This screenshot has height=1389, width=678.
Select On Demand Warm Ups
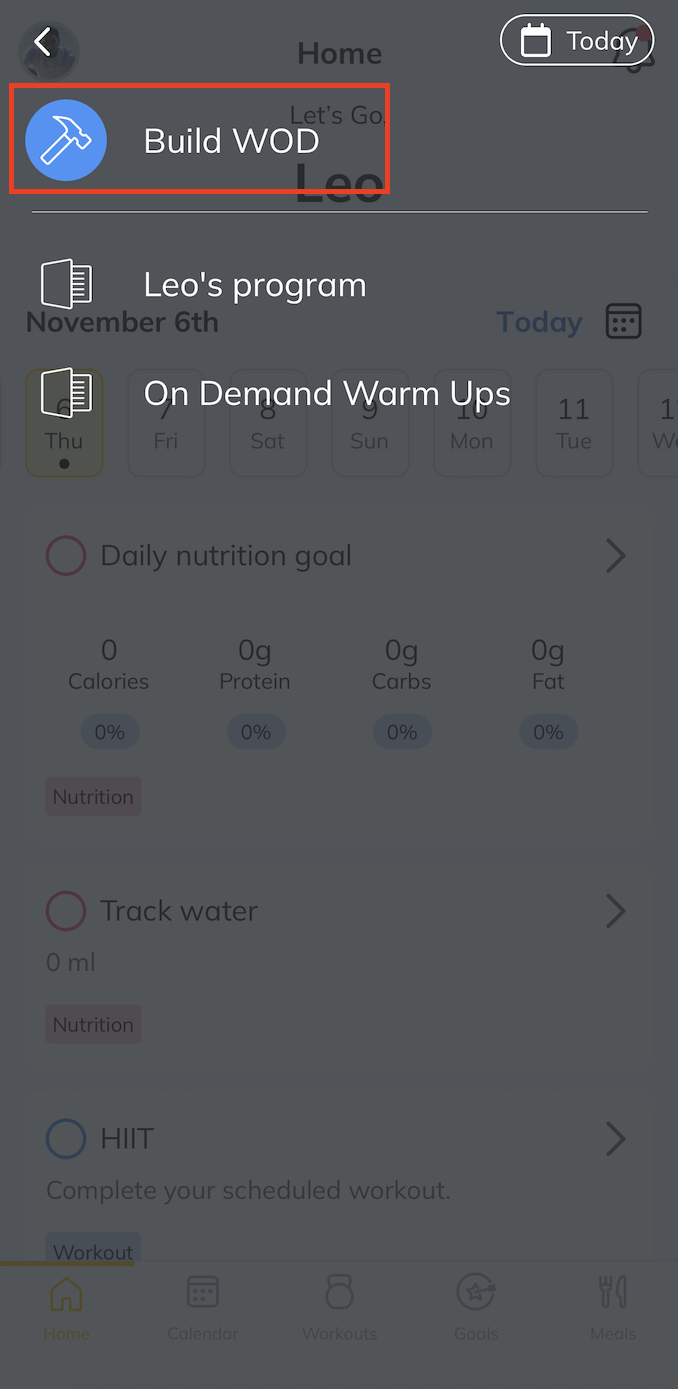pyautogui.click(x=326, y=393)
